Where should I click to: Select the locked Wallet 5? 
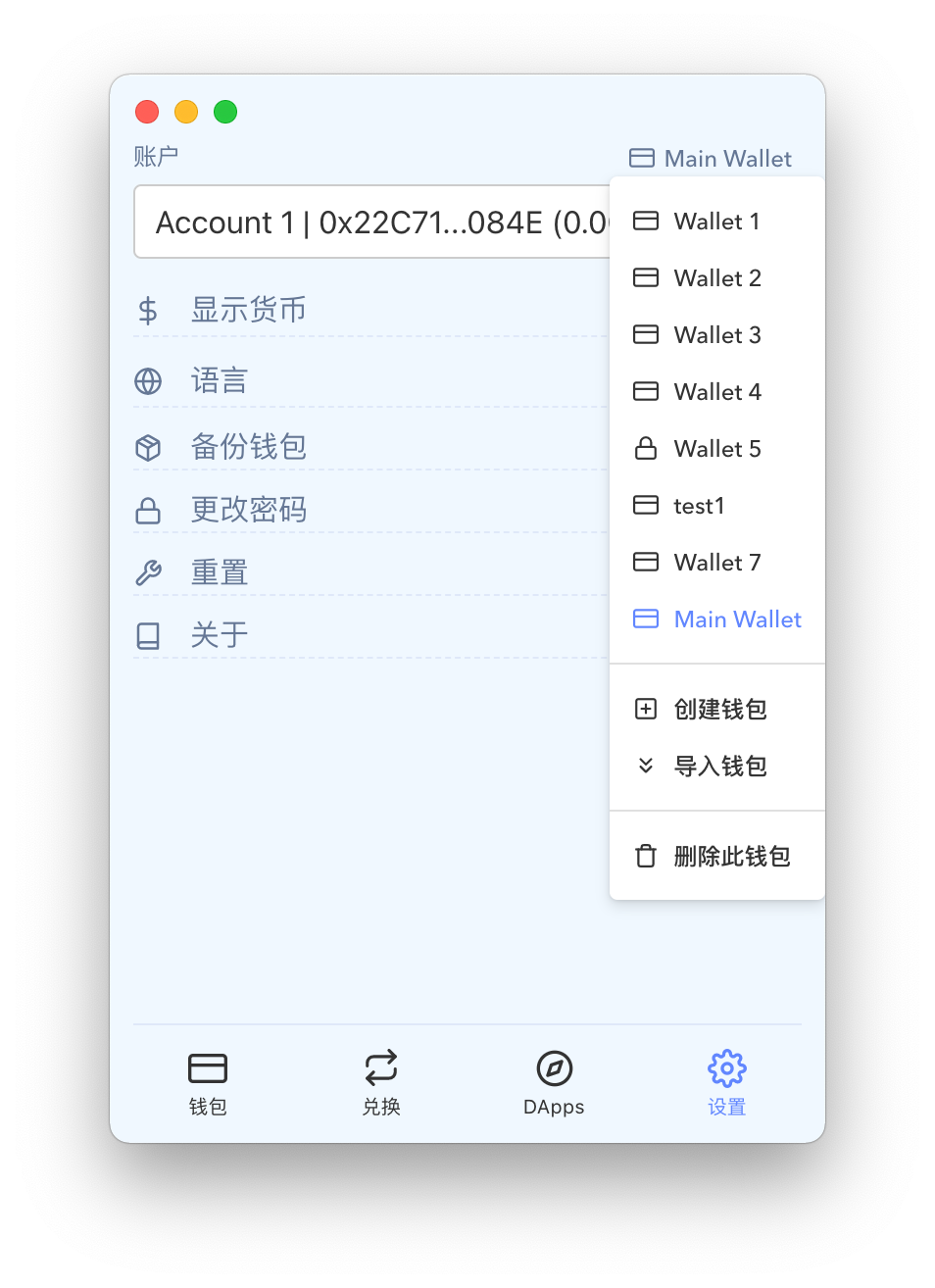[715, 449]
